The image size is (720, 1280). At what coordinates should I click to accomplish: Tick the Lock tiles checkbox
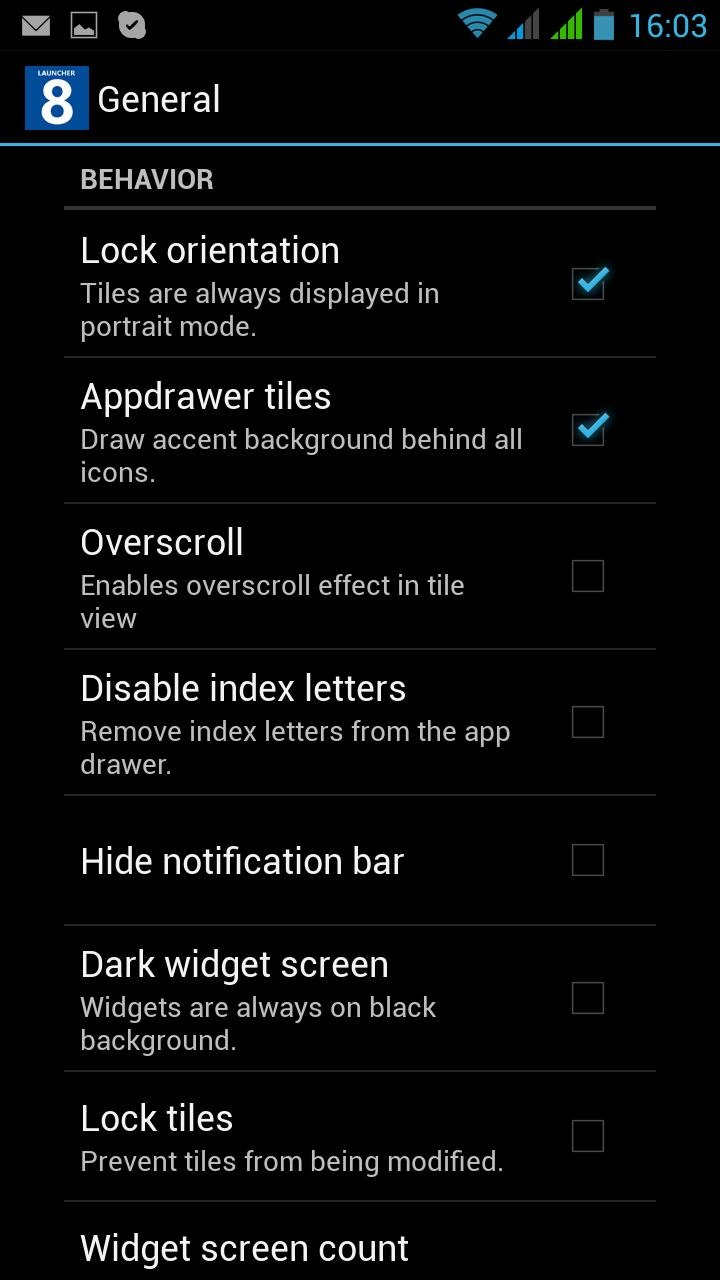click(588, 1136)
